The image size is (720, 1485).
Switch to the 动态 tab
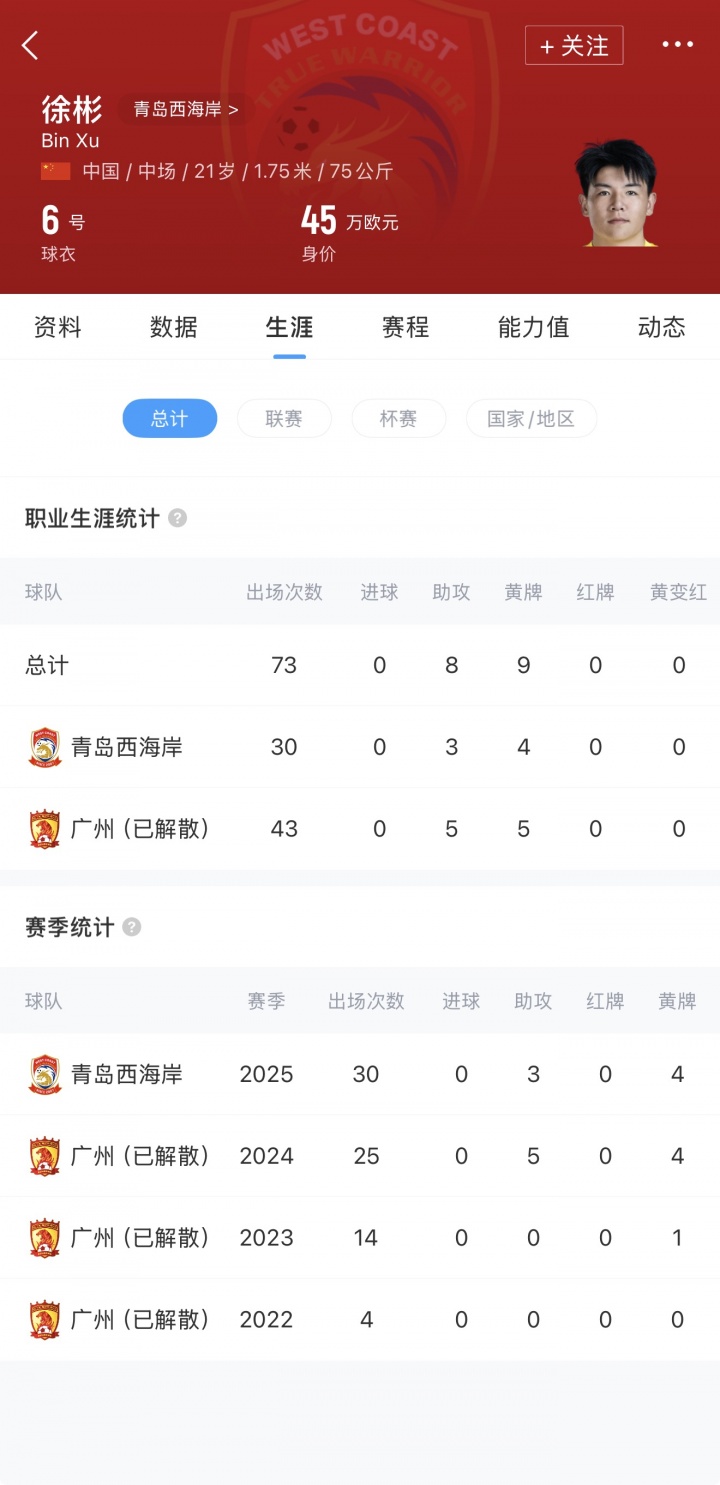tap(661, 327)
